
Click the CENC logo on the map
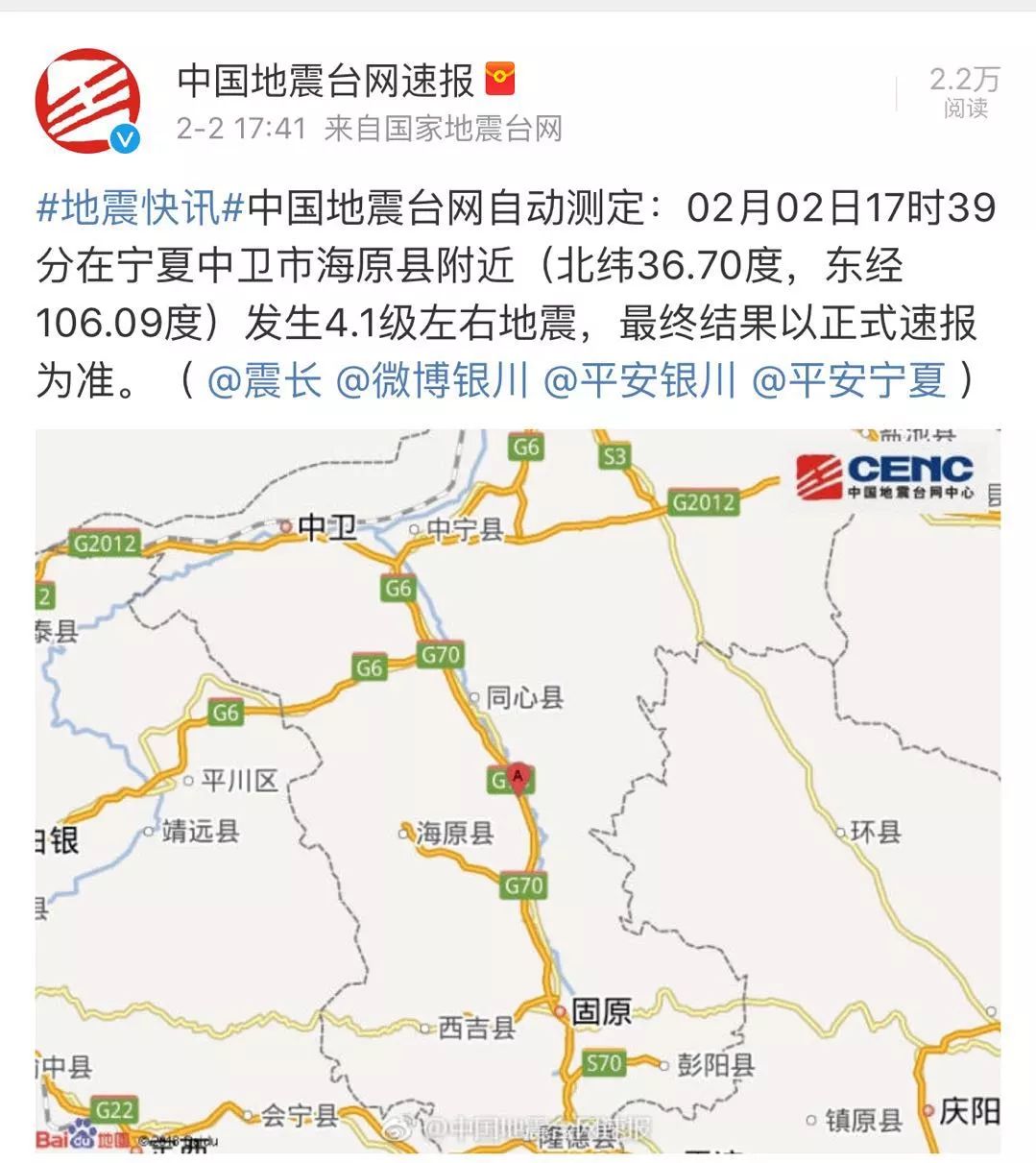coord(883,477)
